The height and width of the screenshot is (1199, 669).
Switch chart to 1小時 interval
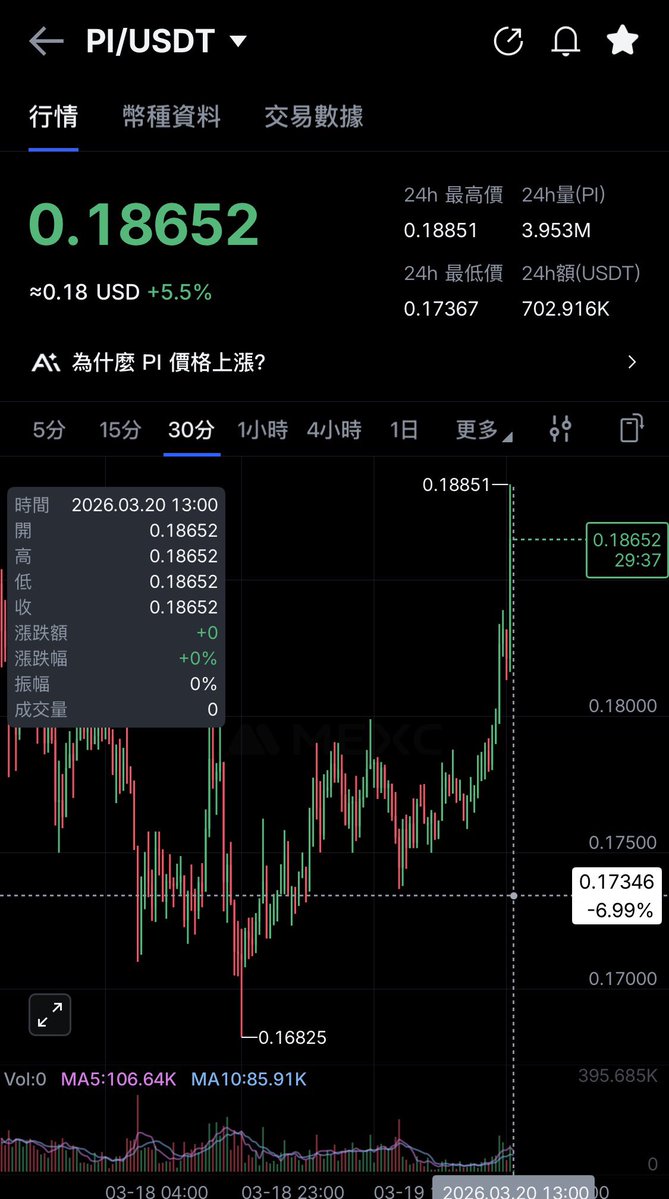click(x=262, y=430)
